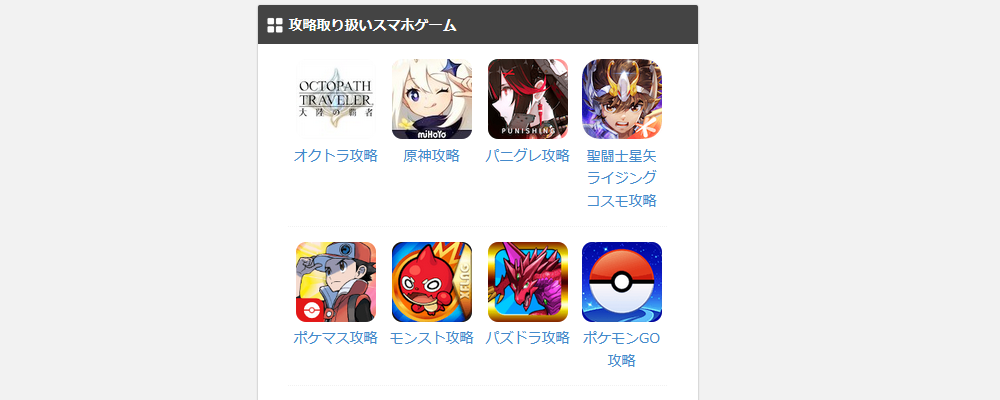Open the パズドラ攻略 guide

tap(528, 337)
